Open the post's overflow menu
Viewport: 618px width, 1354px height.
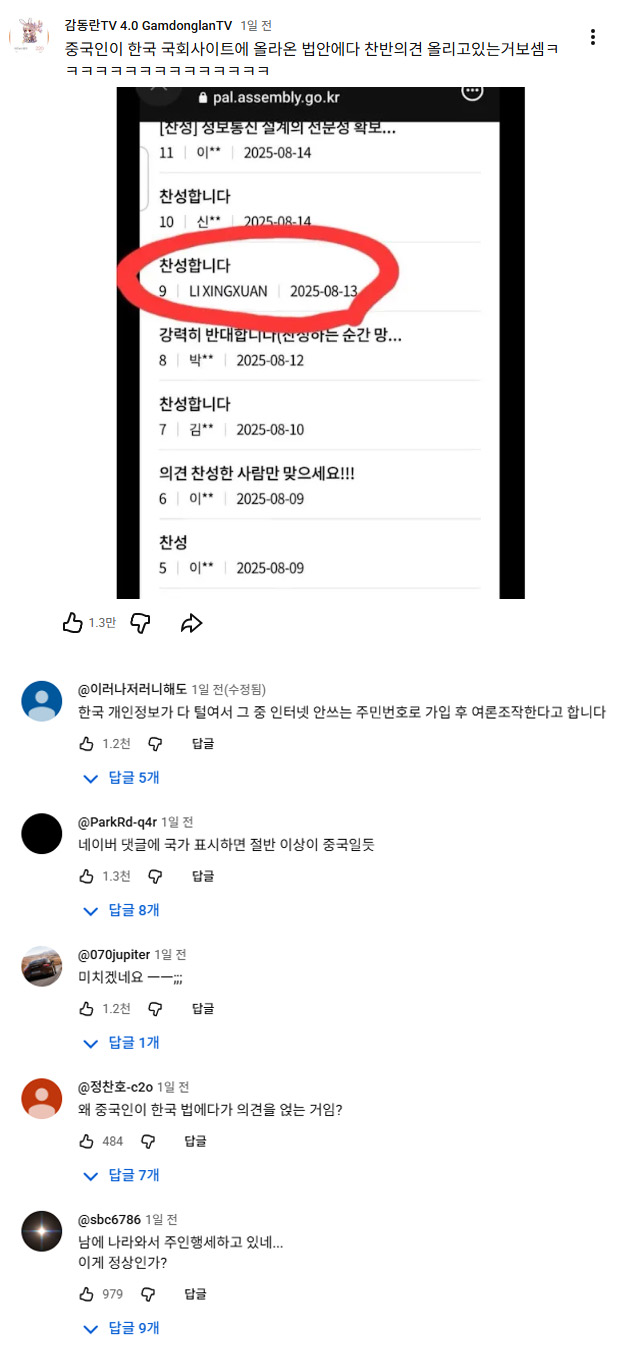tap(593, 37)
